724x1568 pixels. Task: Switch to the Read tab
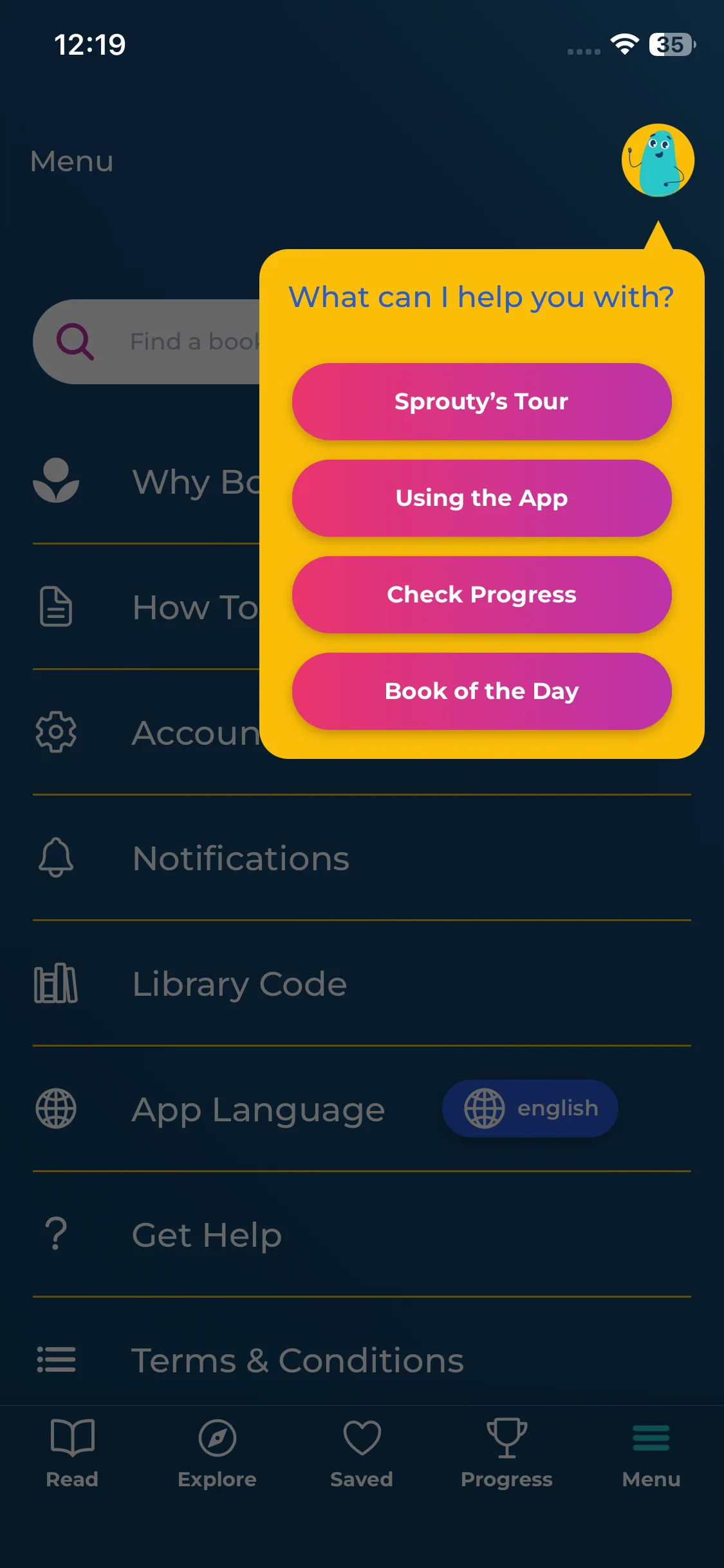coord(72,1453)
